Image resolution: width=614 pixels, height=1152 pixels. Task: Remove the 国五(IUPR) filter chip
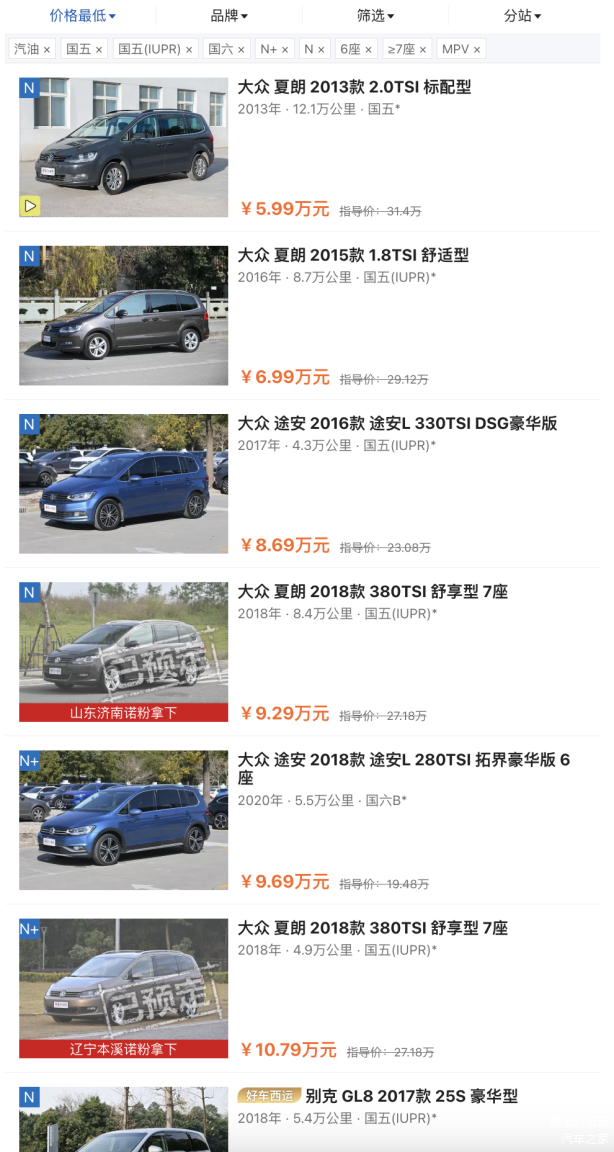click(189, 49)
